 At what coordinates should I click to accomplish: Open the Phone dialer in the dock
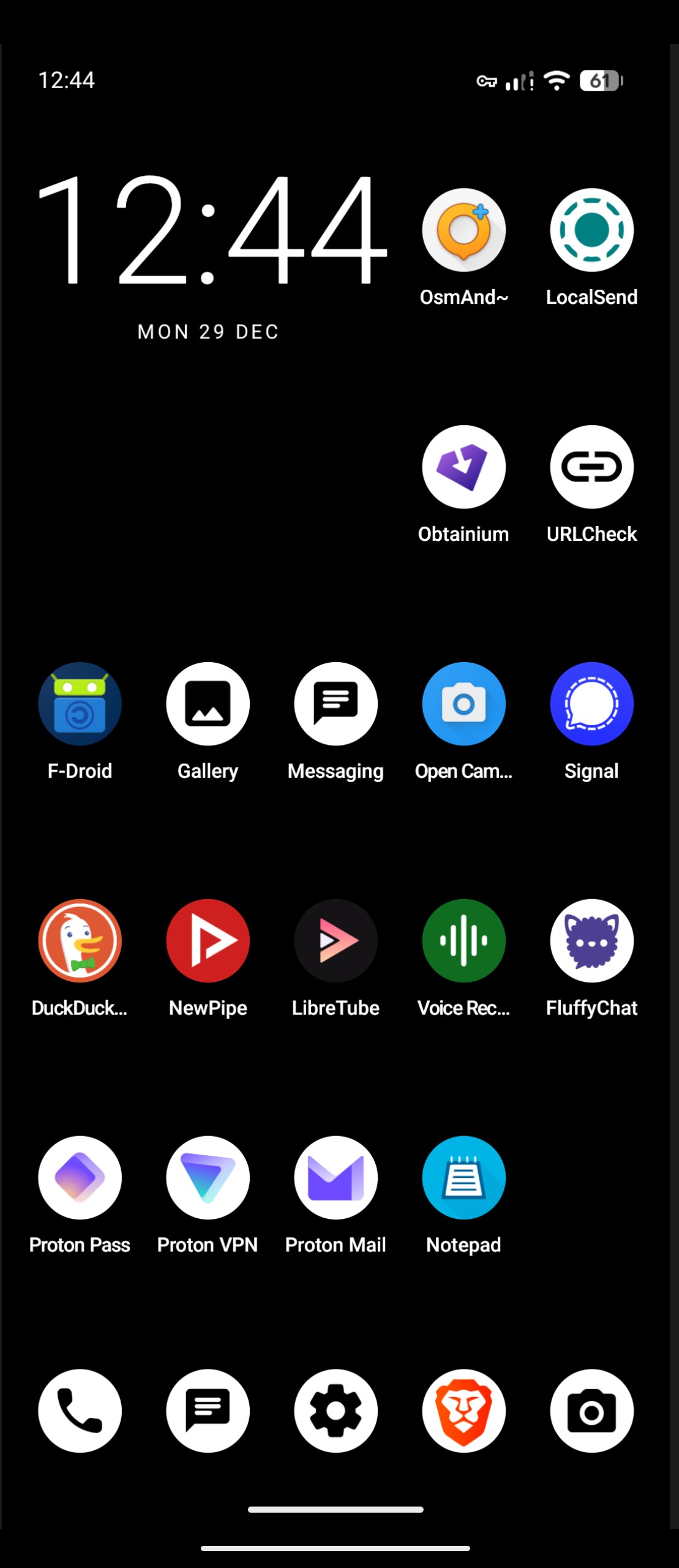coord(80,1410)
